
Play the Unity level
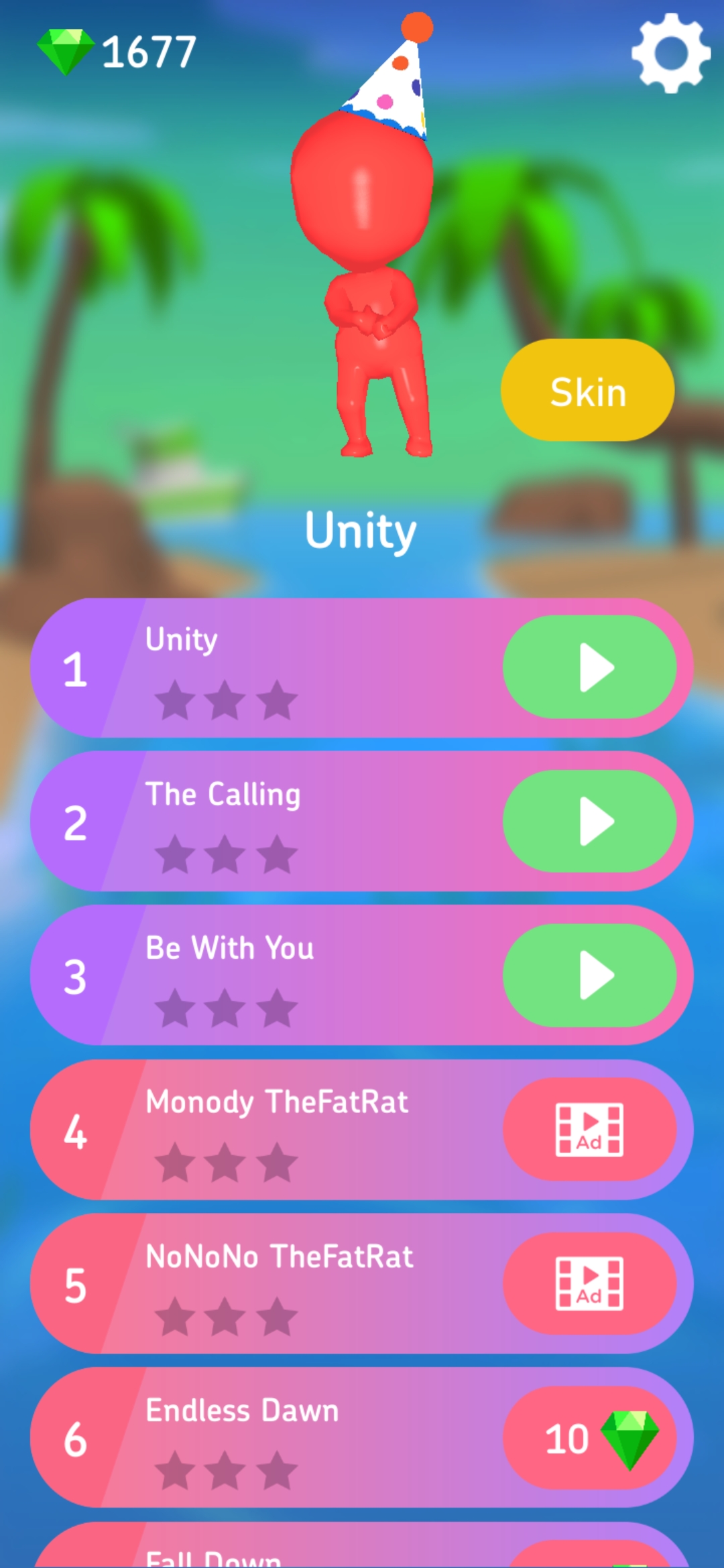tap(590, 667)
